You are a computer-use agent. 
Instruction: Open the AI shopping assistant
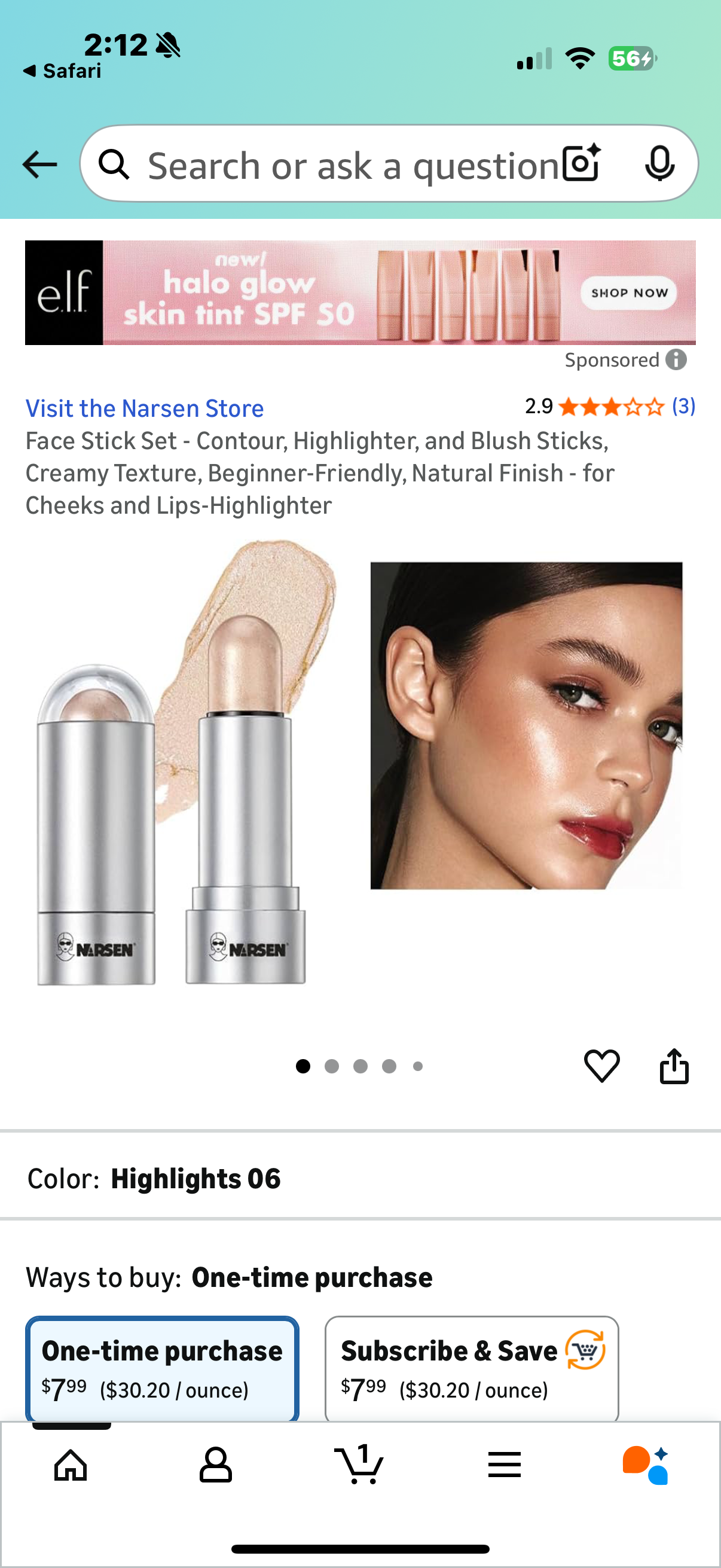tap(646, 1465)
